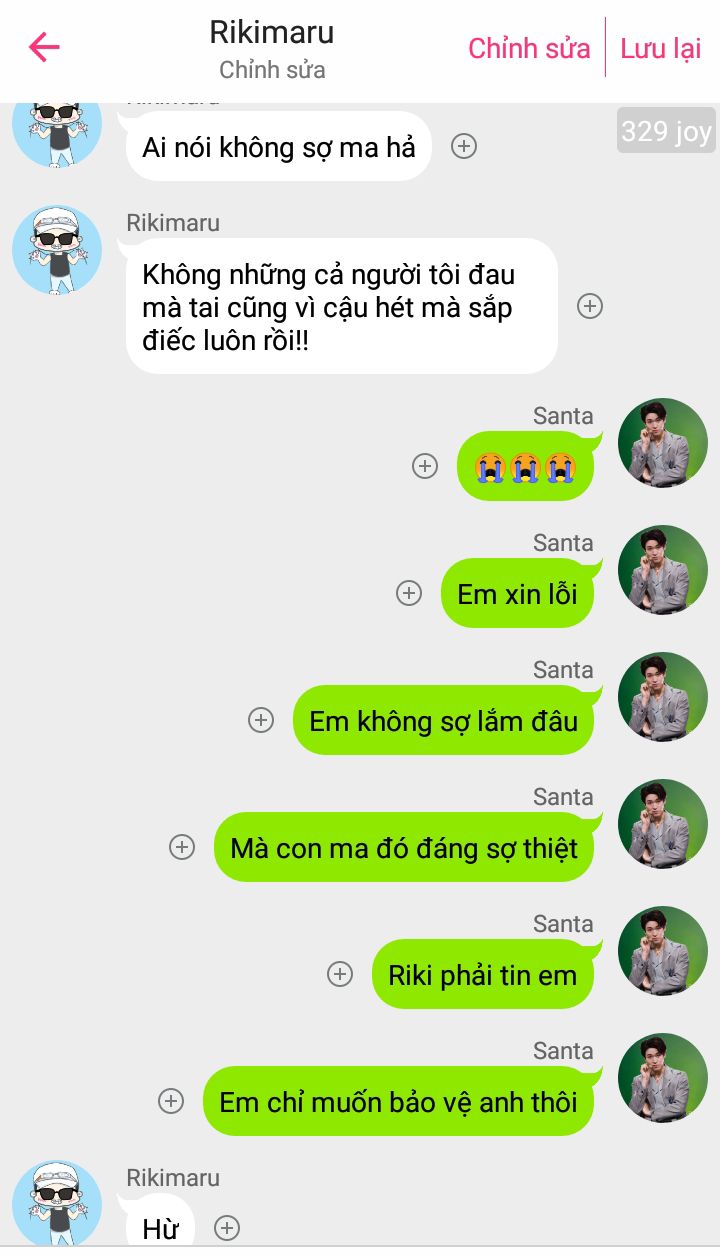Save the chat with Lưu lại

coord(661,48)
